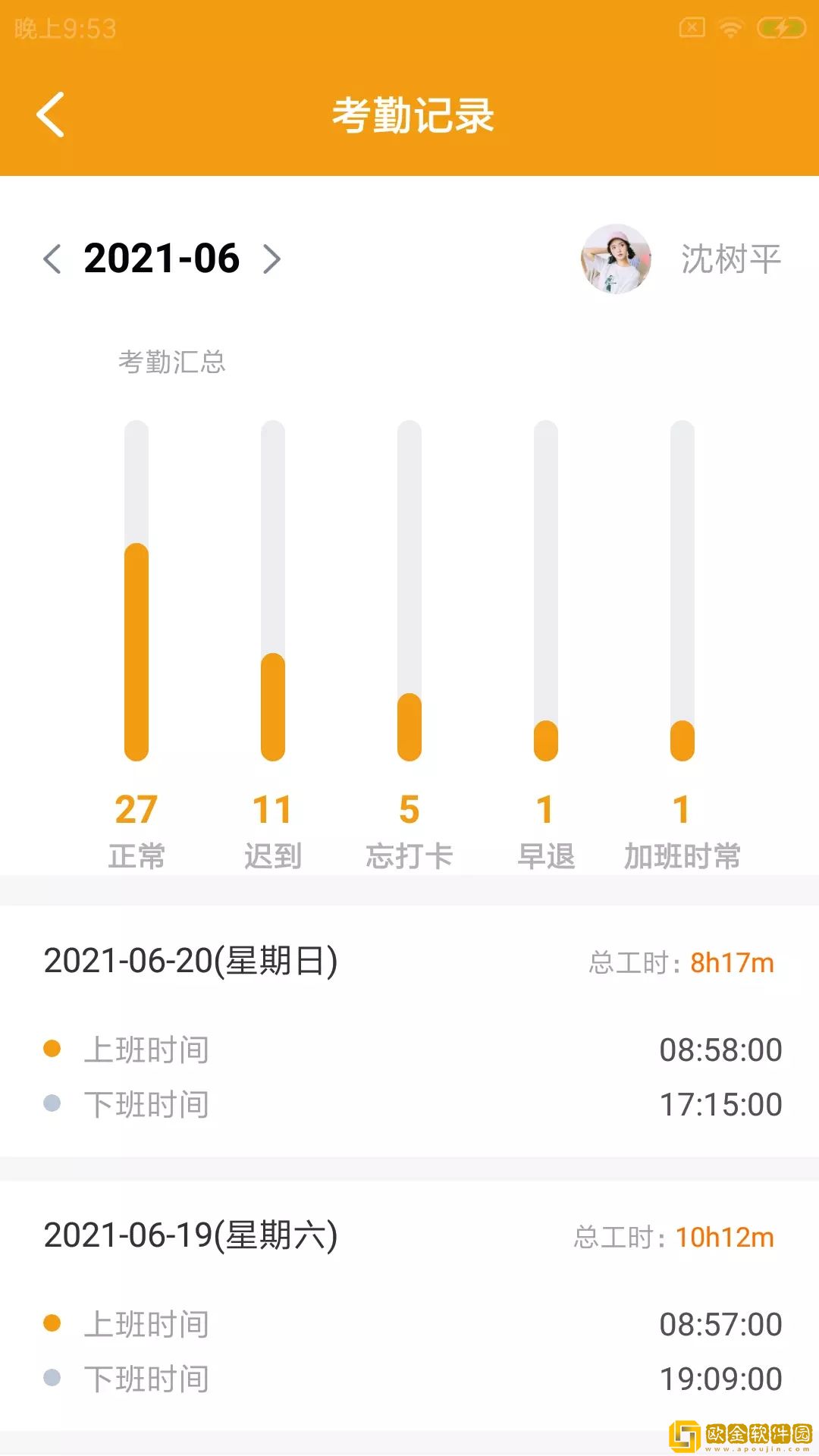
Task: Go back from the 考勤记录 page
Action: click(x=51, y=115)
